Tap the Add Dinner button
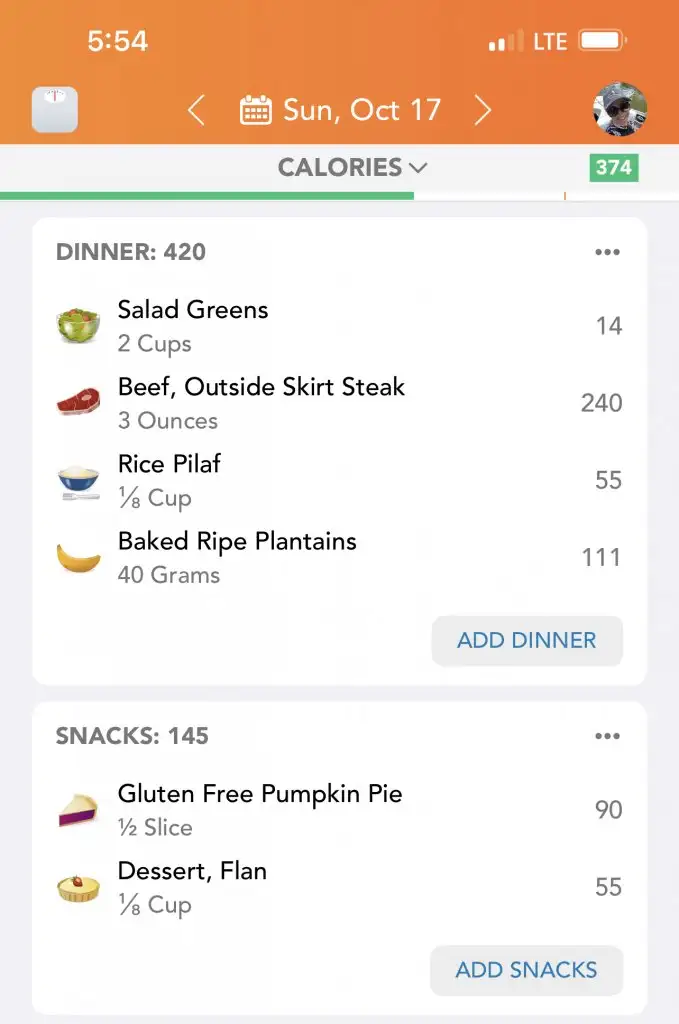This screenshot has width=679, height=1024. point(527,641)
